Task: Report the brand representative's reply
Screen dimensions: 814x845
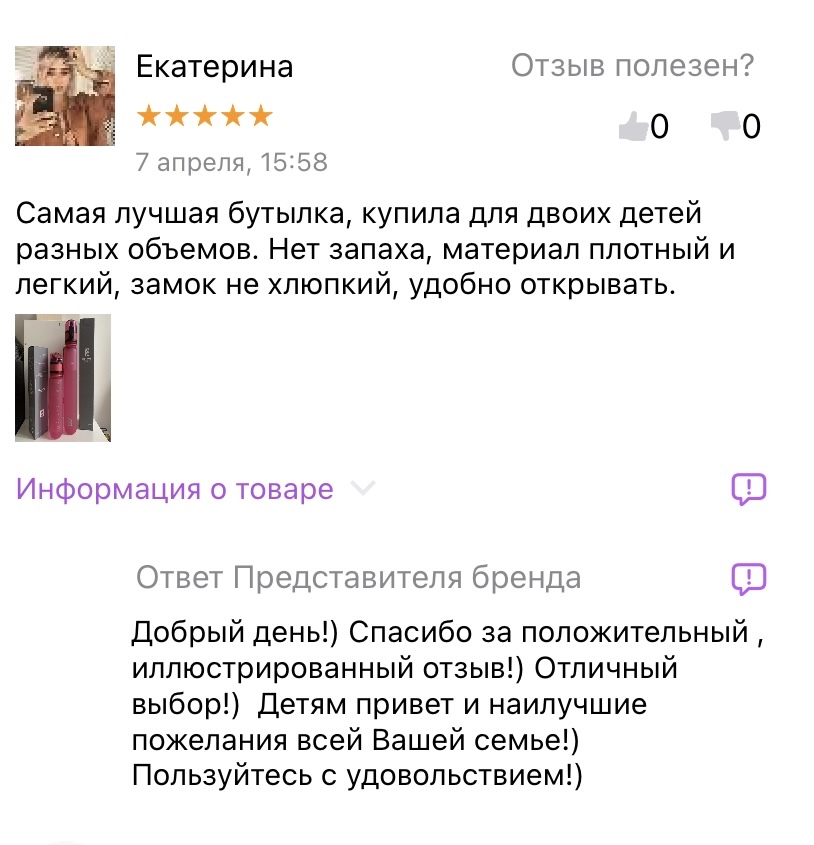Action: click(x=748, y=577)
